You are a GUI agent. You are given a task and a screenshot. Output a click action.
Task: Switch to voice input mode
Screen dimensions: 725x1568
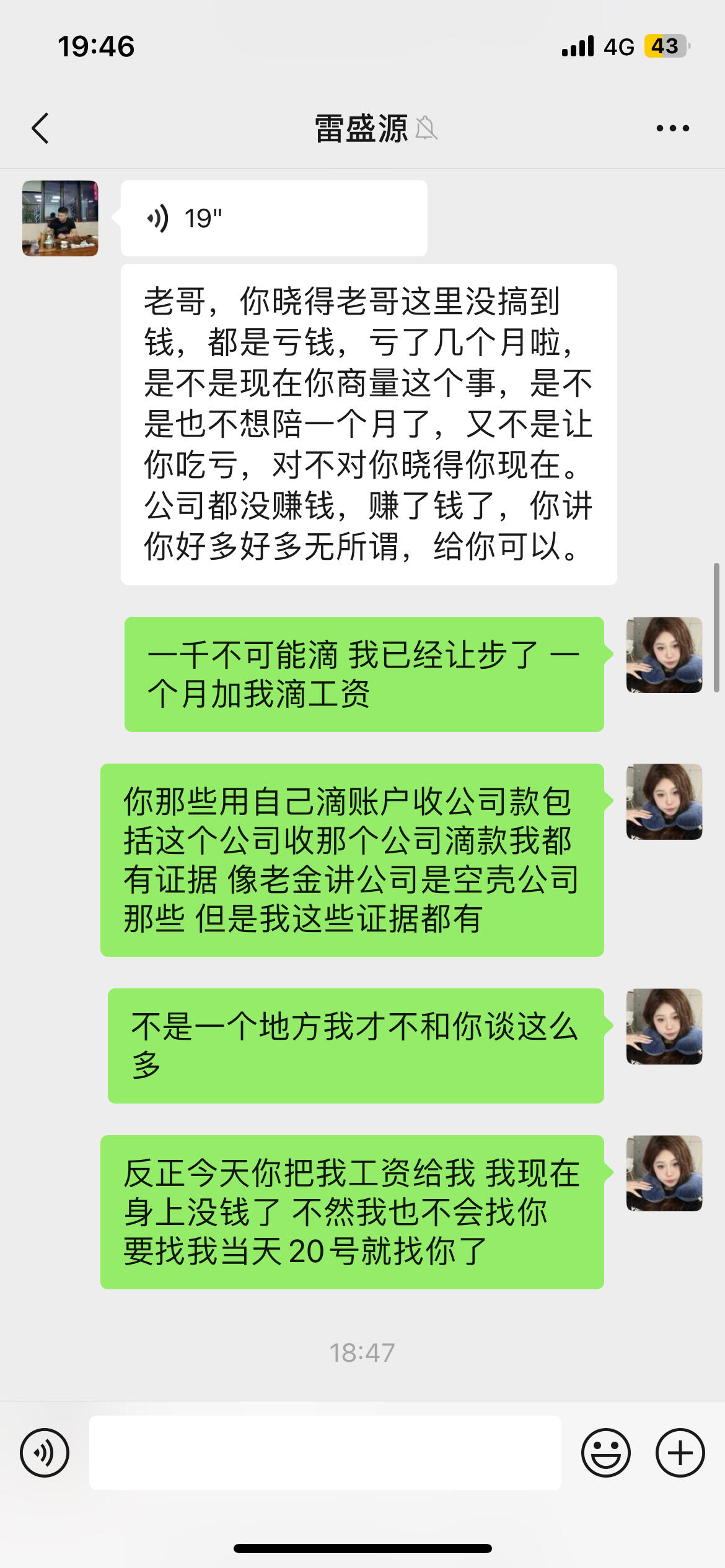tap(45, 1452)
